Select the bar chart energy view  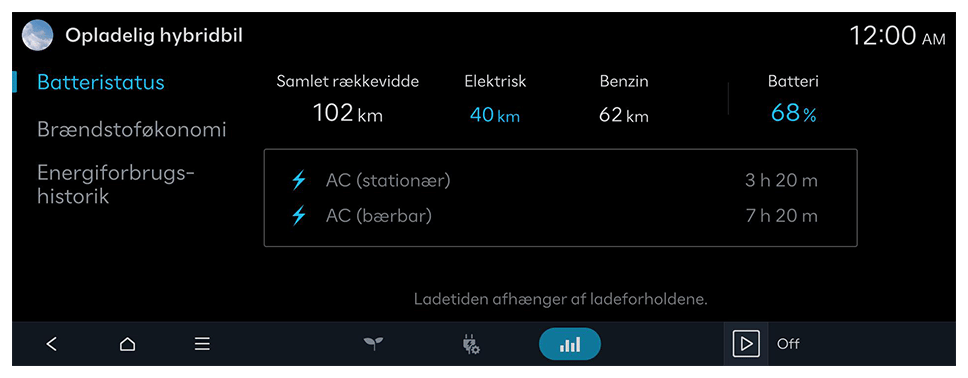(x=570, y=344)
